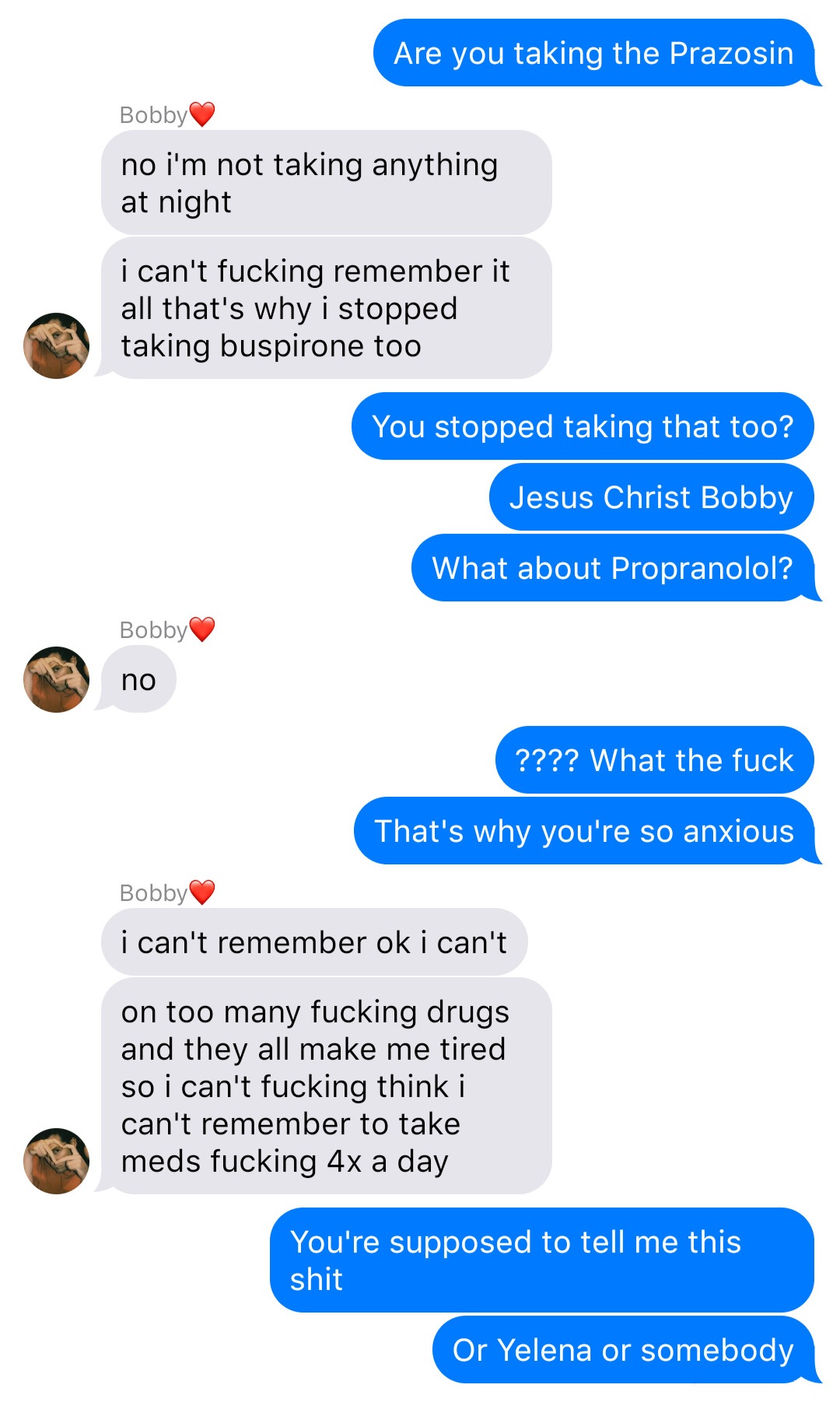Click the heart emoji near the 'no' reply
Screen dimensions: 840x1409
(201, 627)
